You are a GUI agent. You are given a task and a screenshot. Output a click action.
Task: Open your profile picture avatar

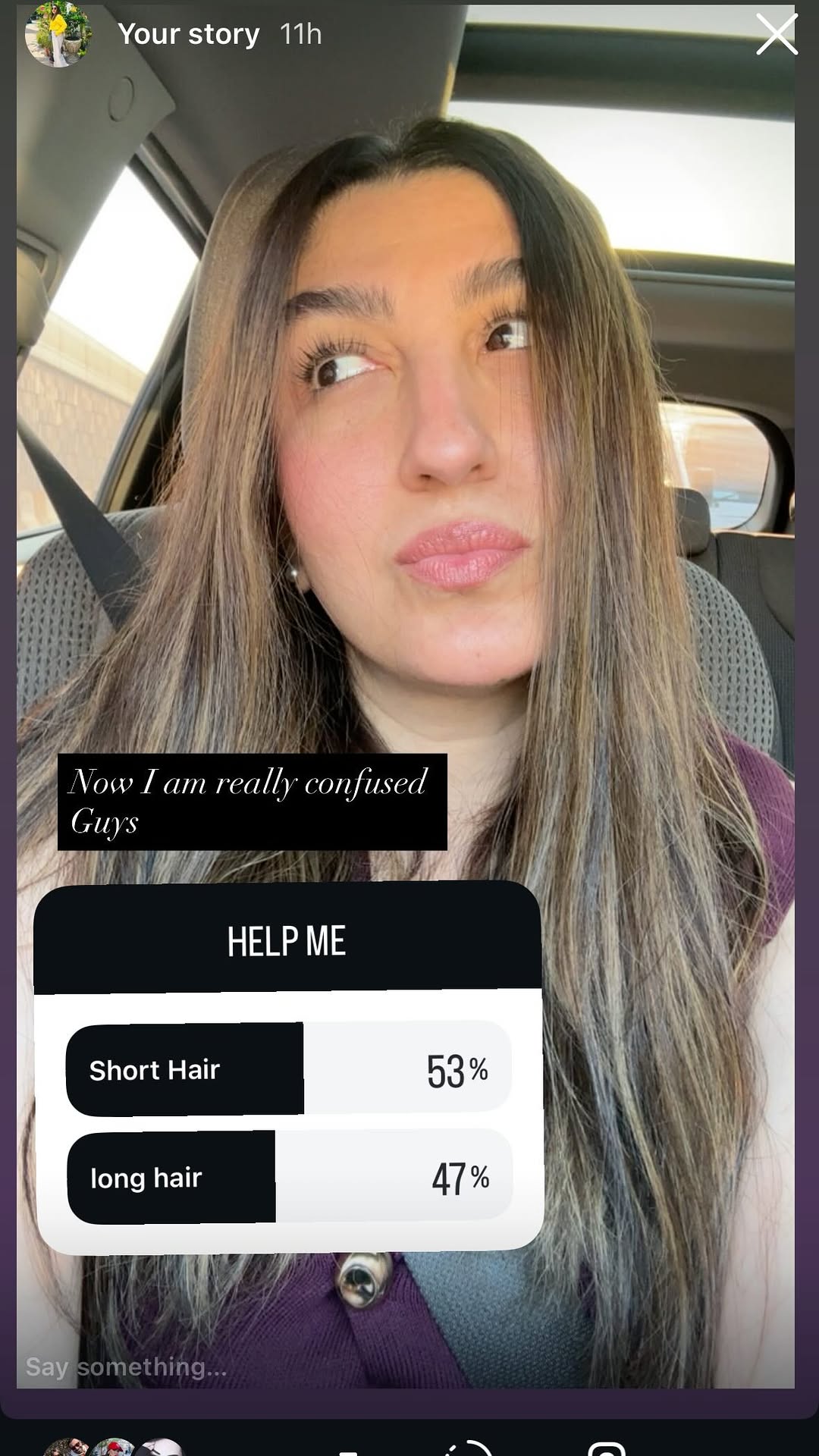[58, 35]
